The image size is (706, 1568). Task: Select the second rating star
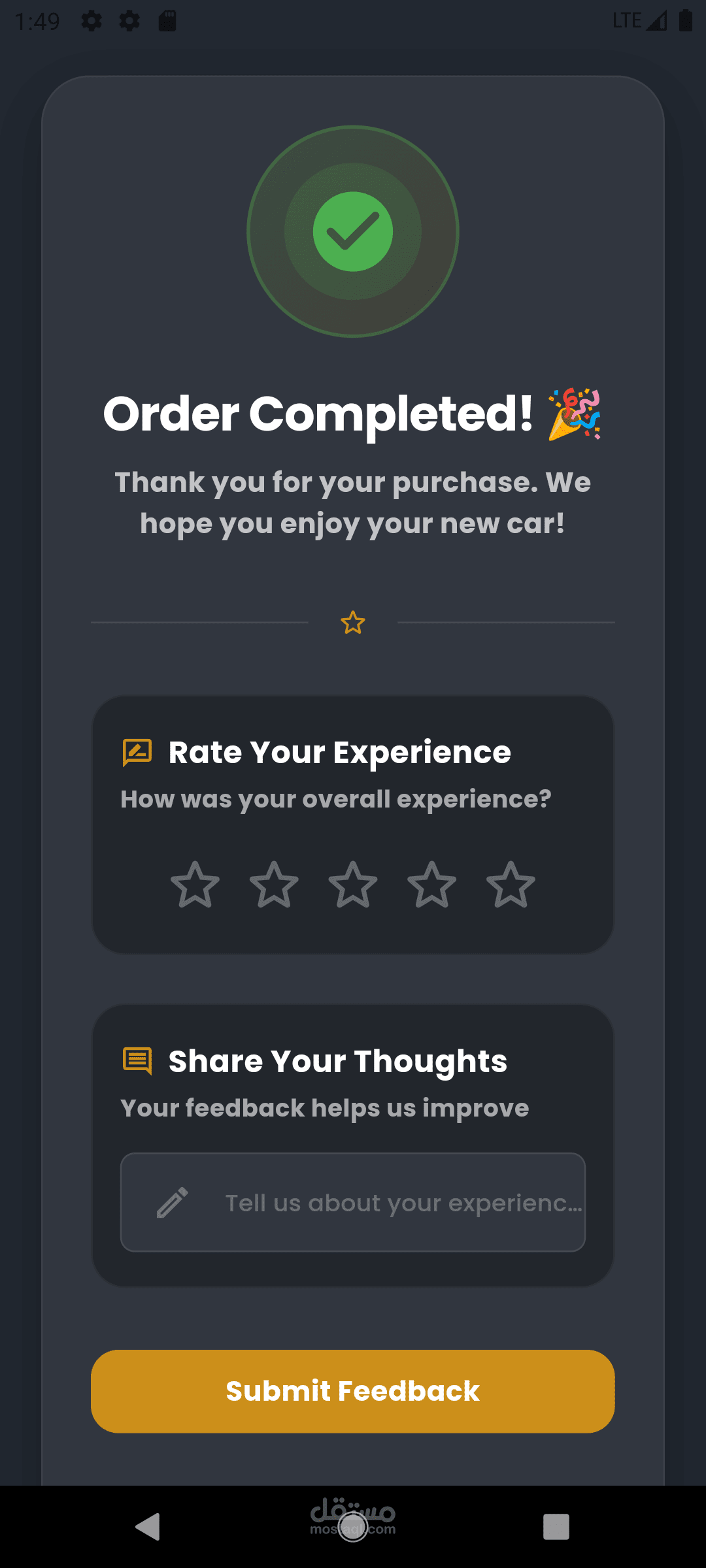tap(274, 885)
